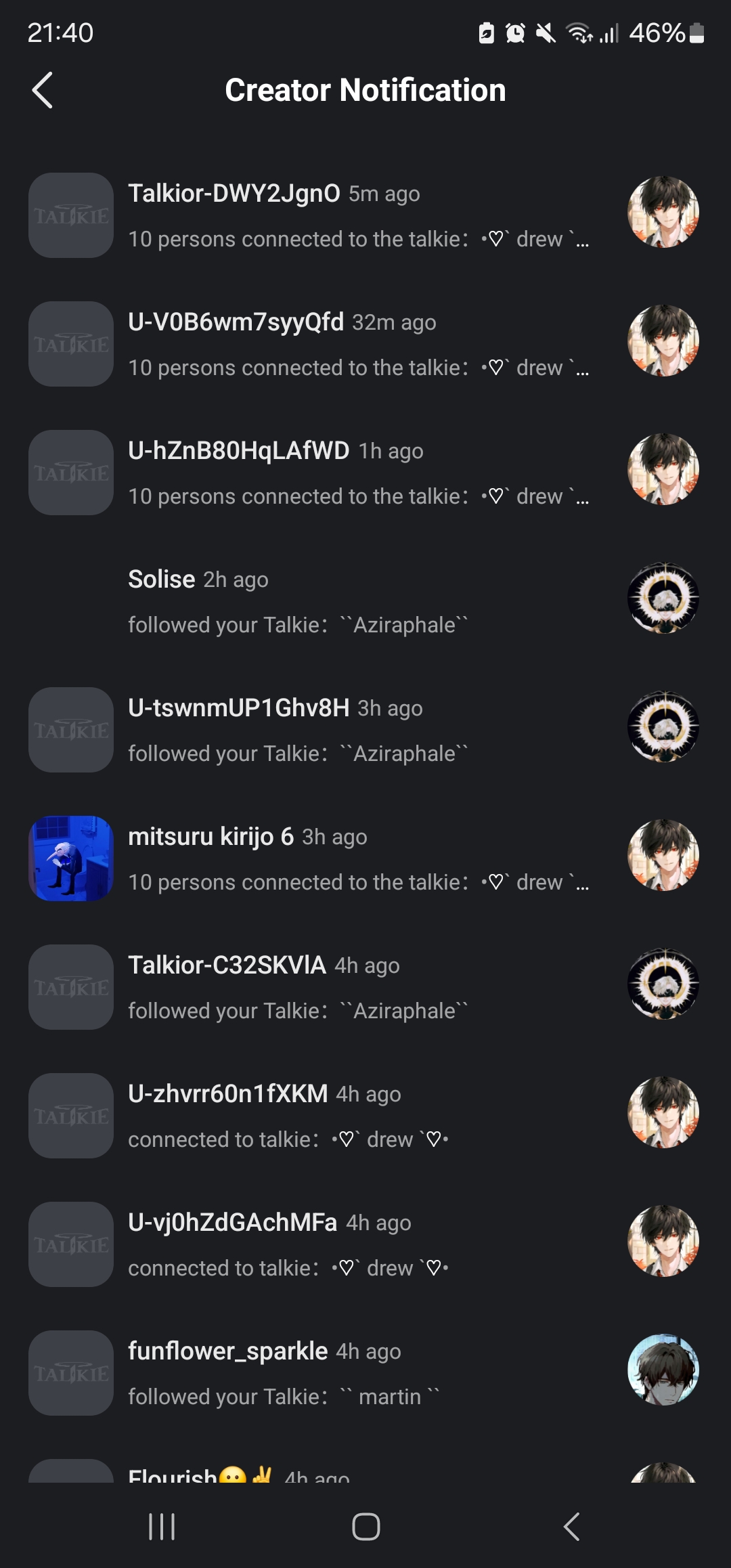Open Aziraphale talkie avatar in Solise's row
731x1568 pixels.
[663, 598]
